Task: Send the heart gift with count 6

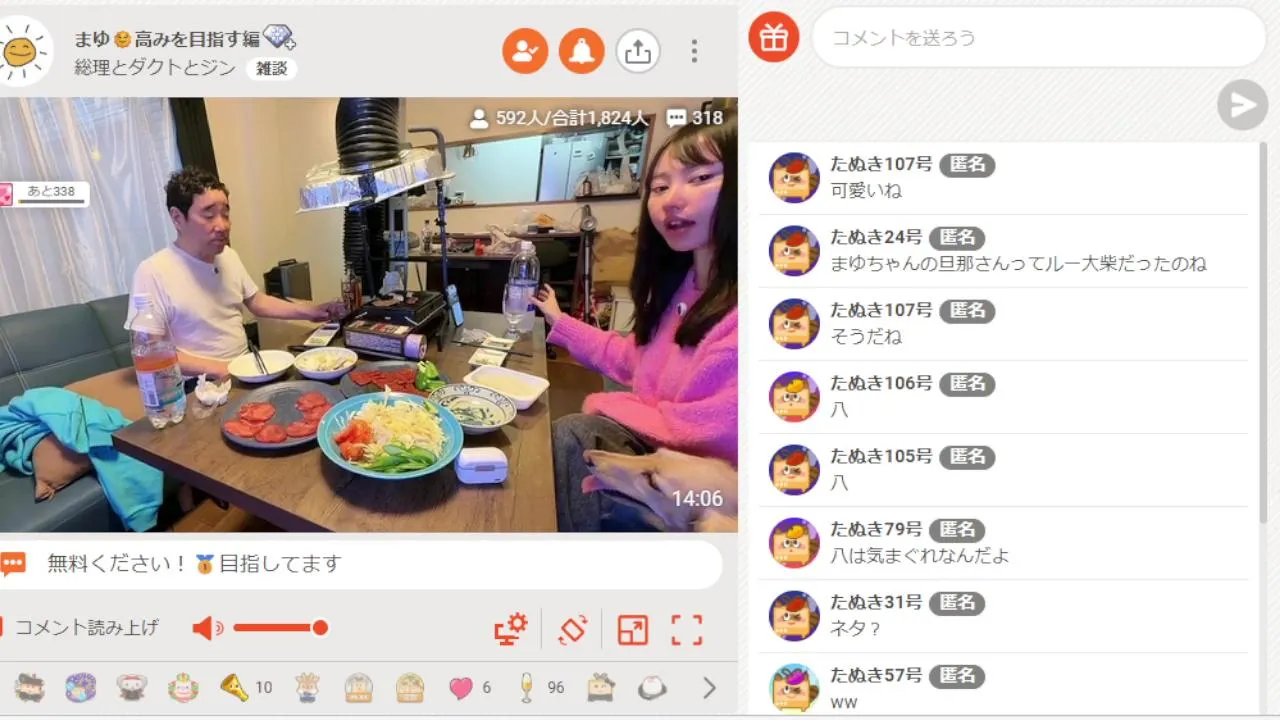Action: coord(461,688)
